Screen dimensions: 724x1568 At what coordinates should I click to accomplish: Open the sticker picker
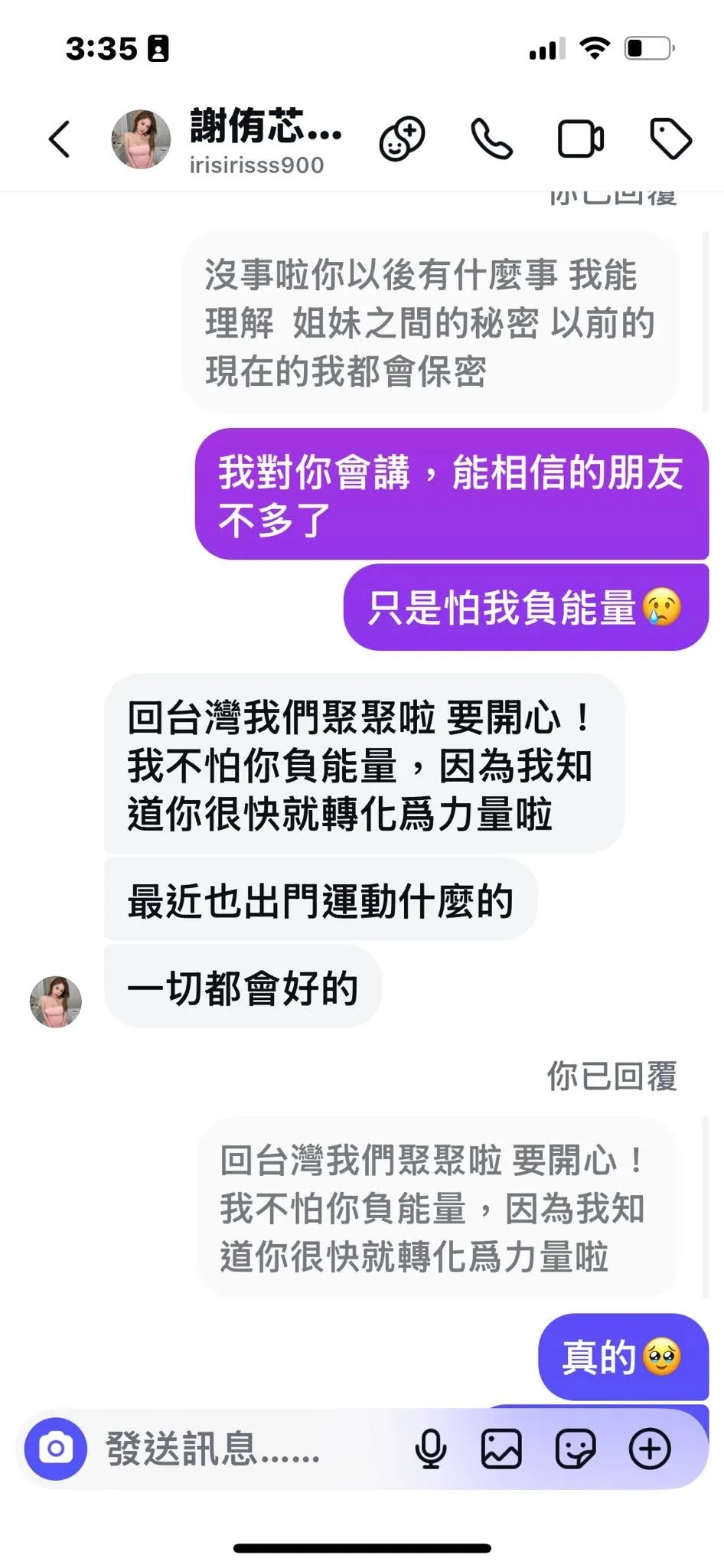[576, 1448]
